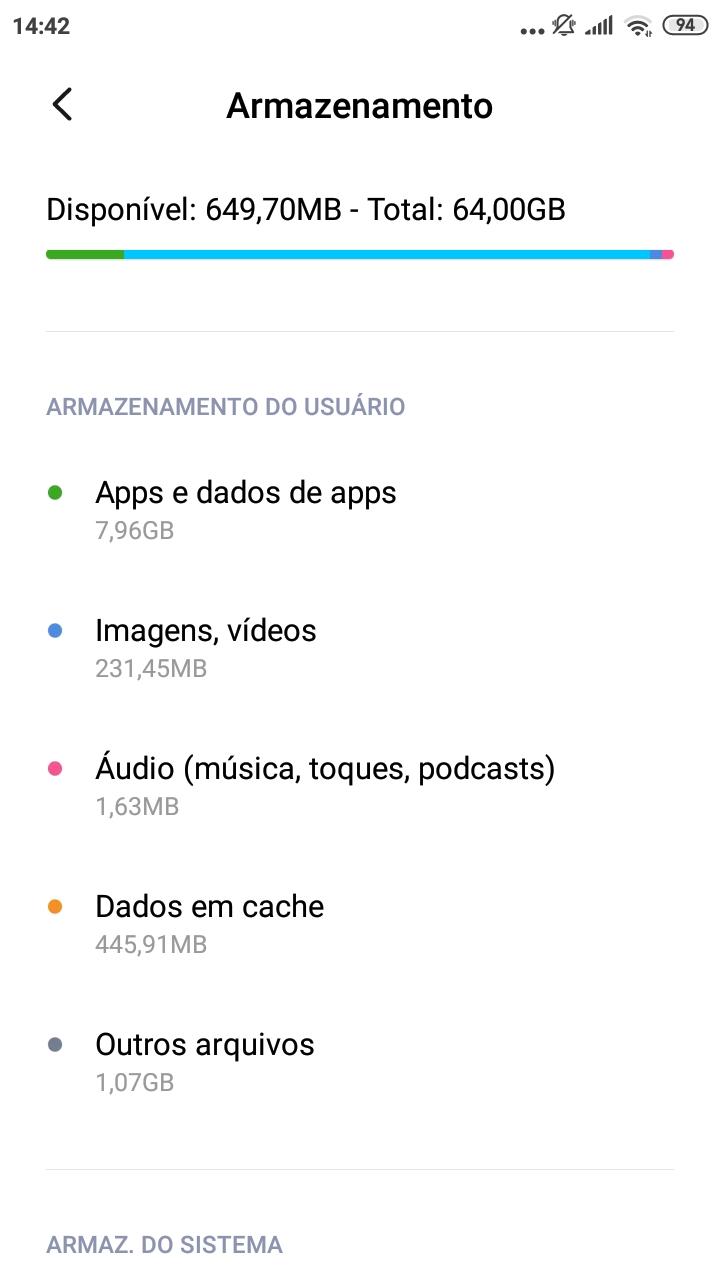
Task: Open Imagens, vídeos storage details
Action: (360, 647)
